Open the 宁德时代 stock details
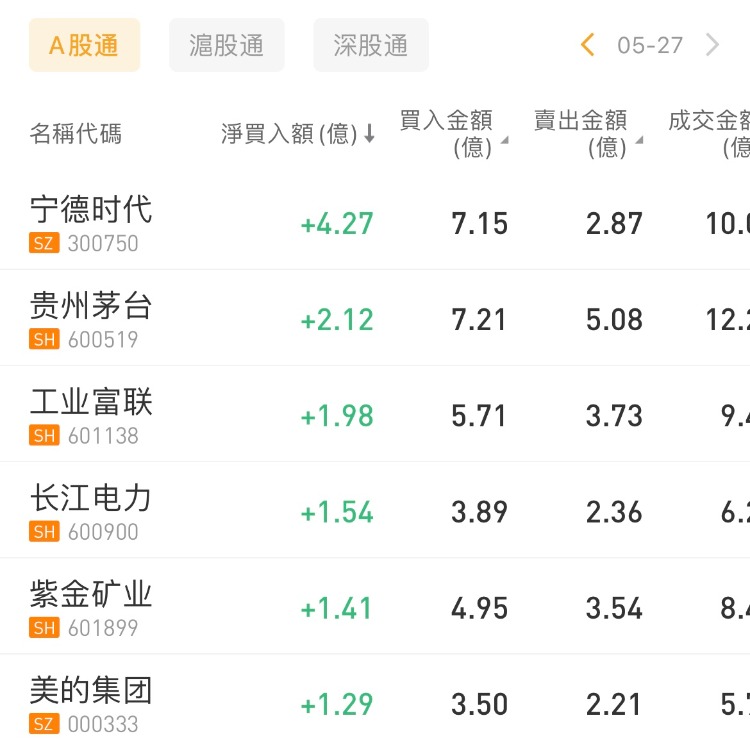750x743 pixels. click(91, 222)
